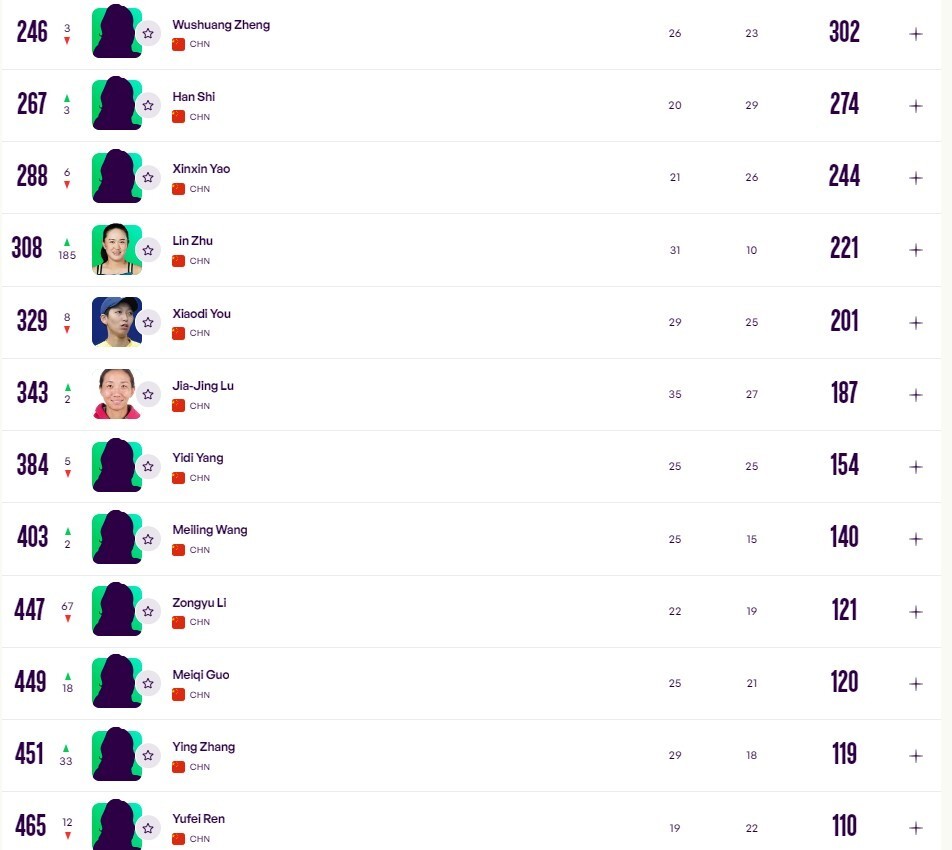Open Jia-Jing Lu's player page

203,386
